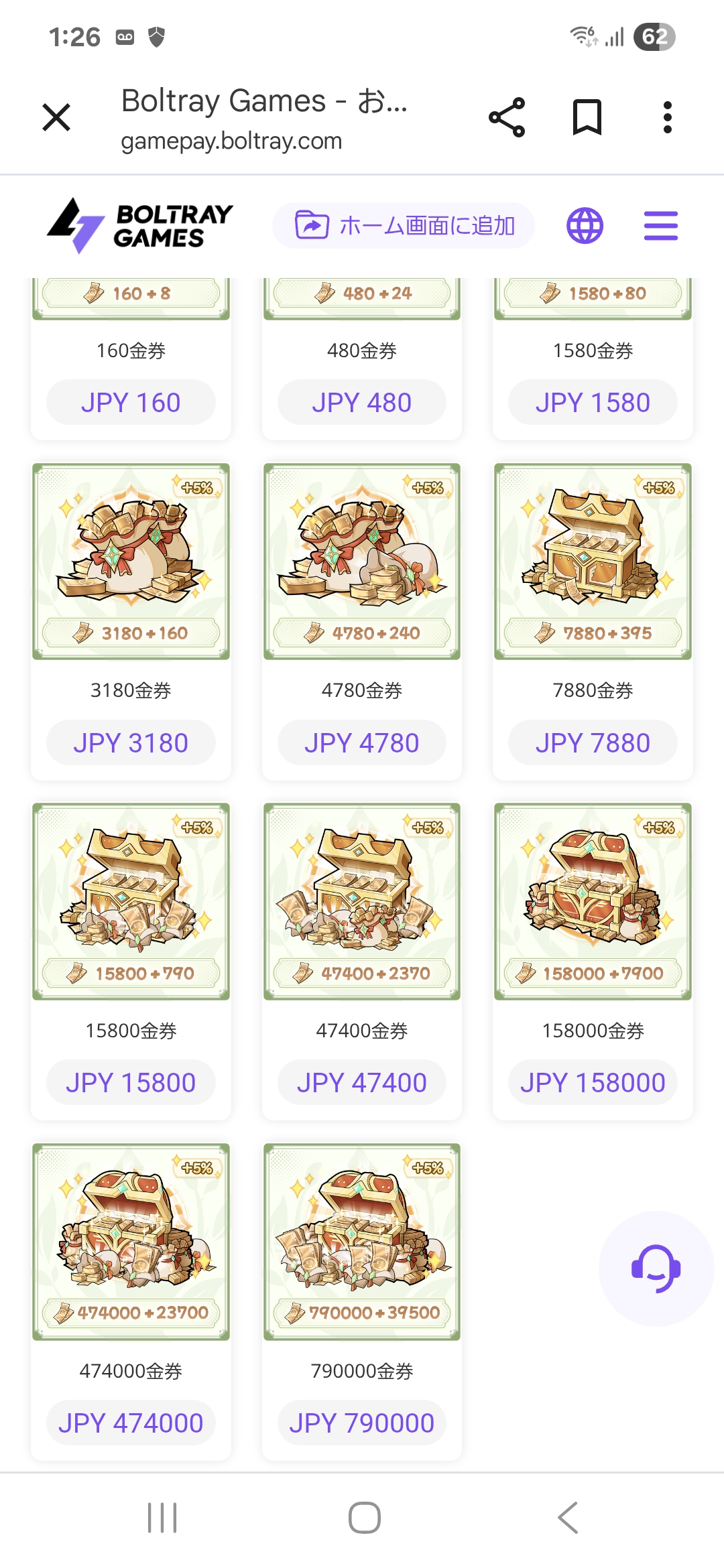The height and width of the screenshot is (1568, 724).
Task: Bookmark the current page
Action: click(x=587, y=118)
